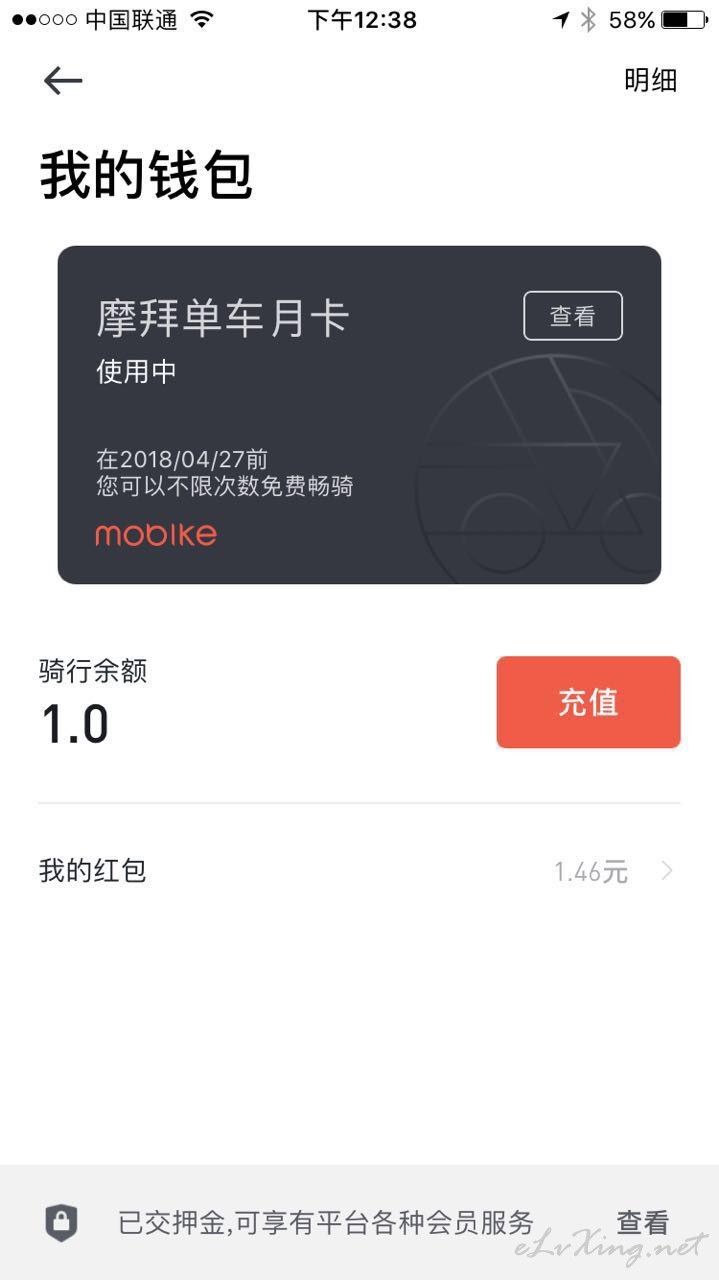The width and height of the screenshot is (719, 1280).
Task: Open 明细 transaction details
Action: (651, 81)
